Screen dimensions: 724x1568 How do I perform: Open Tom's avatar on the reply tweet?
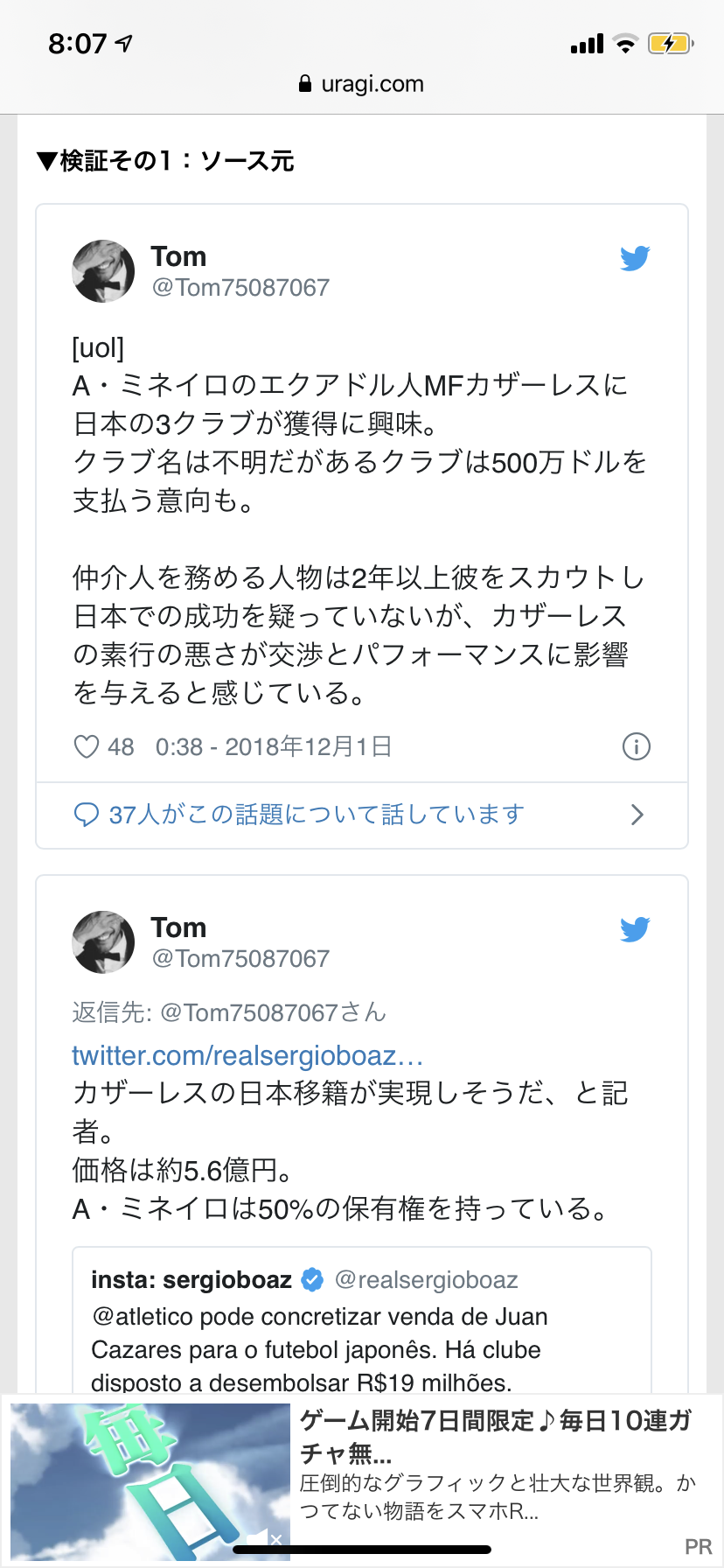[103, 942]
